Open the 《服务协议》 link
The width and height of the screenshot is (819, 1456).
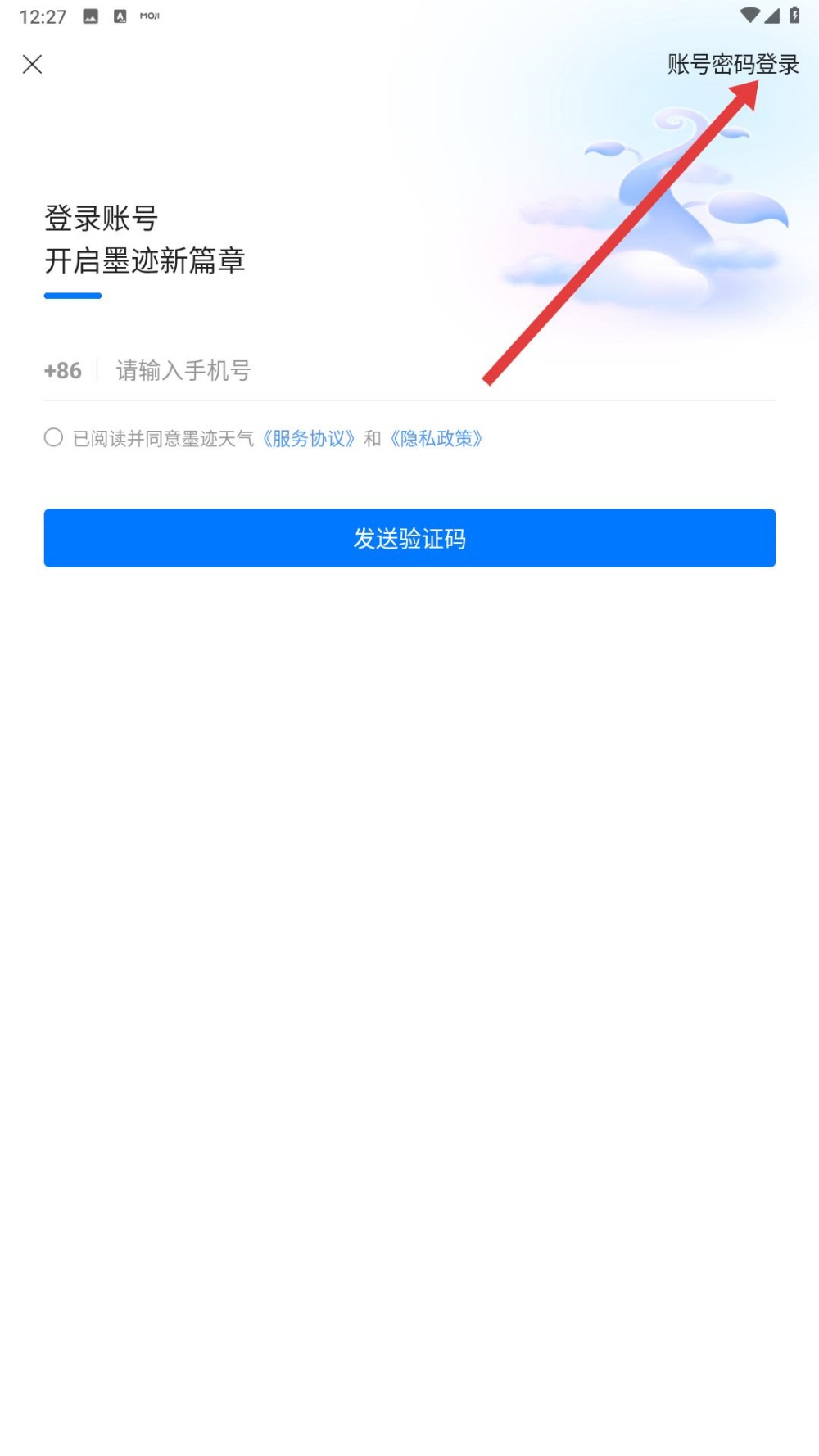pos(309,439)
